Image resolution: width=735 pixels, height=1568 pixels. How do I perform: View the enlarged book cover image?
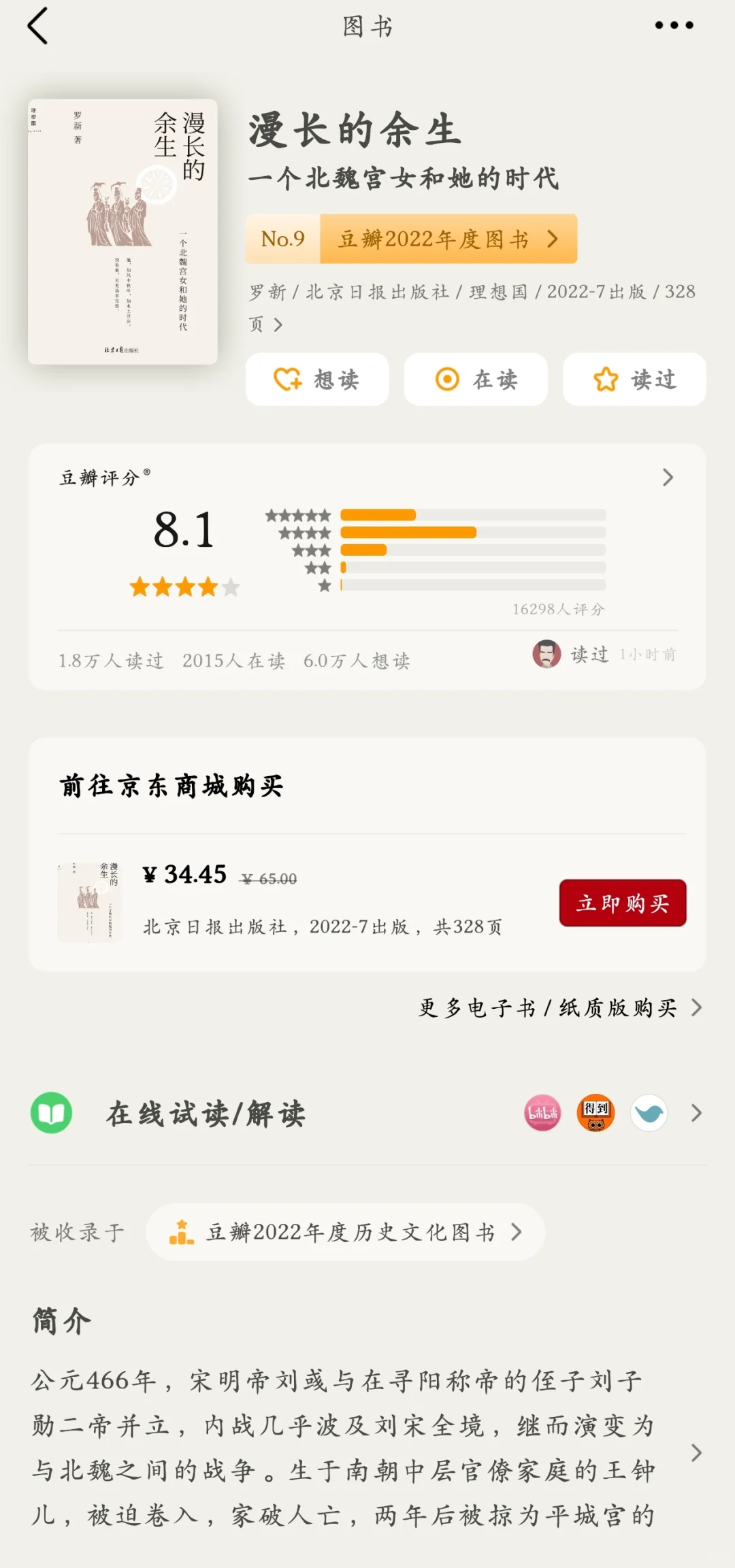click(x=122, y=231)
